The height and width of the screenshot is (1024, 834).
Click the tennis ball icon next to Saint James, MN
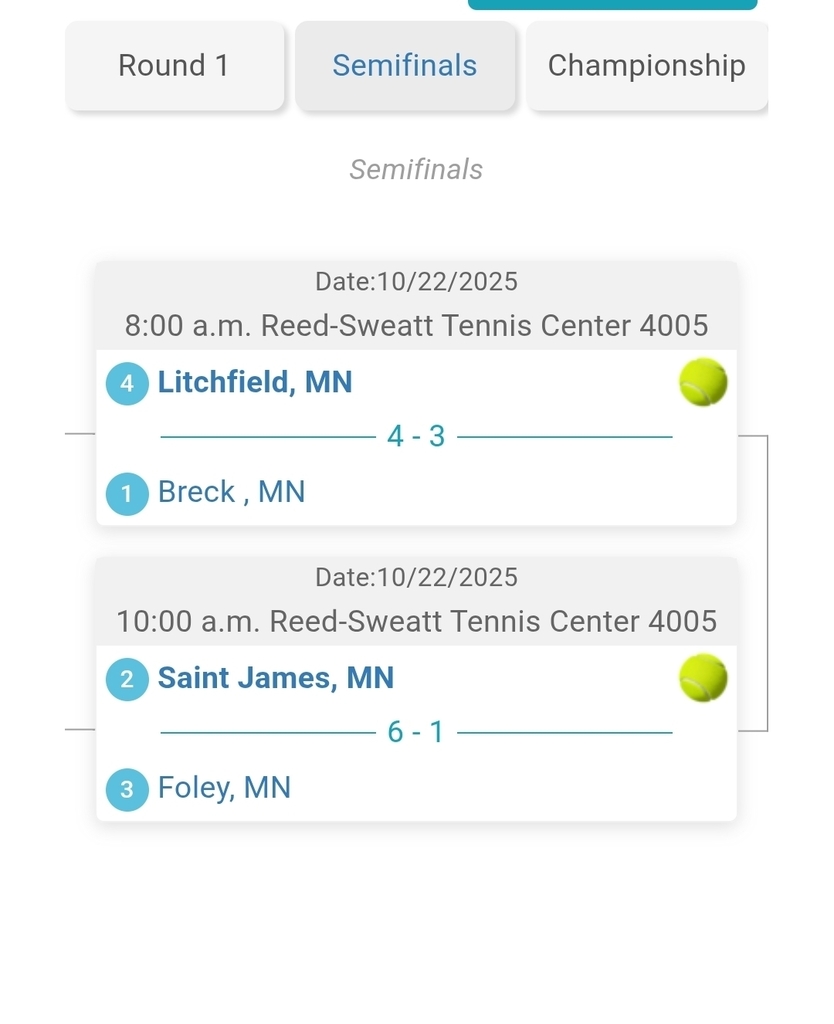[703, 678]
